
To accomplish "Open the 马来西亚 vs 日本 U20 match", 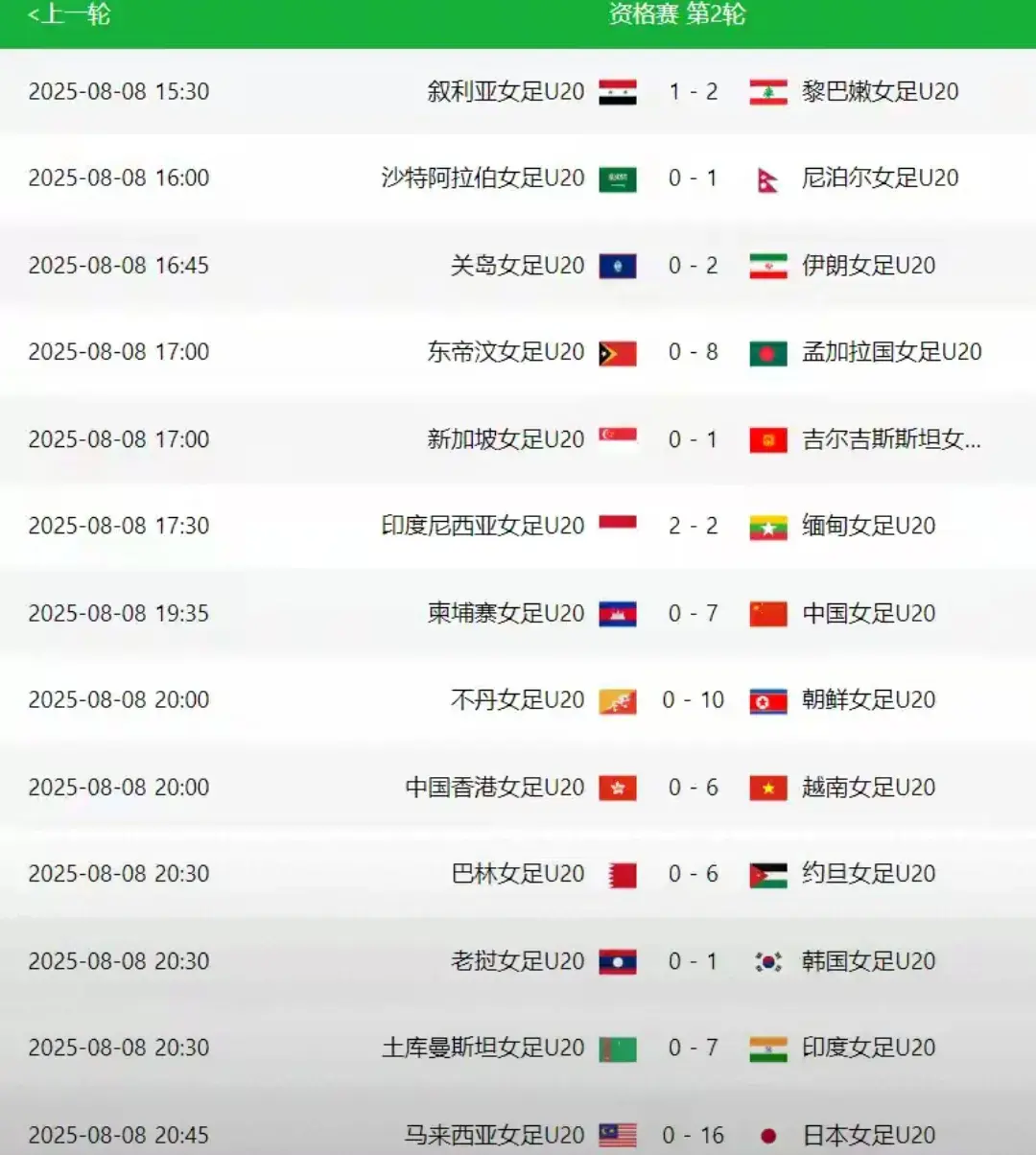I will tap(693, 1135).
